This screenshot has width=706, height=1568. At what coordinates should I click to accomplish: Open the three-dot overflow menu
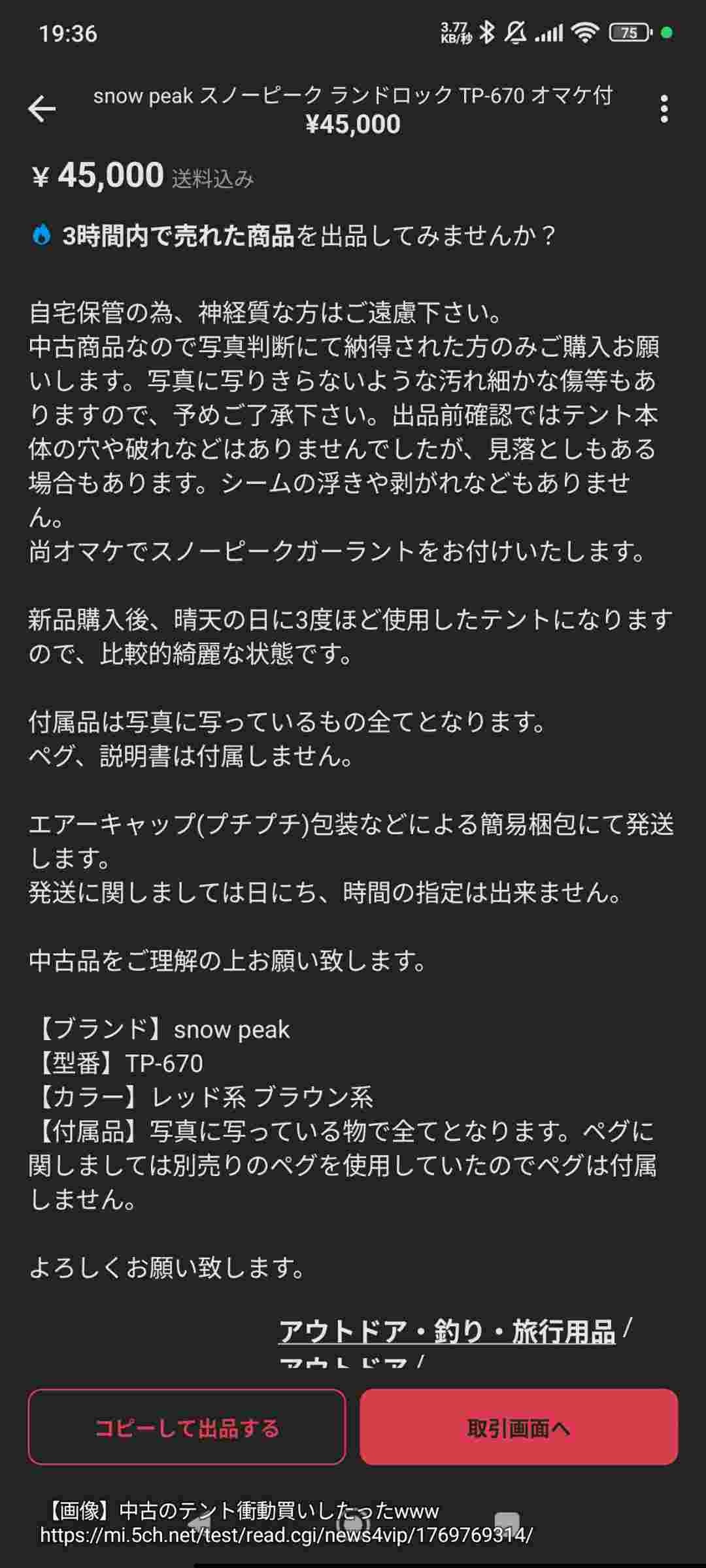(x=664, y=108)
